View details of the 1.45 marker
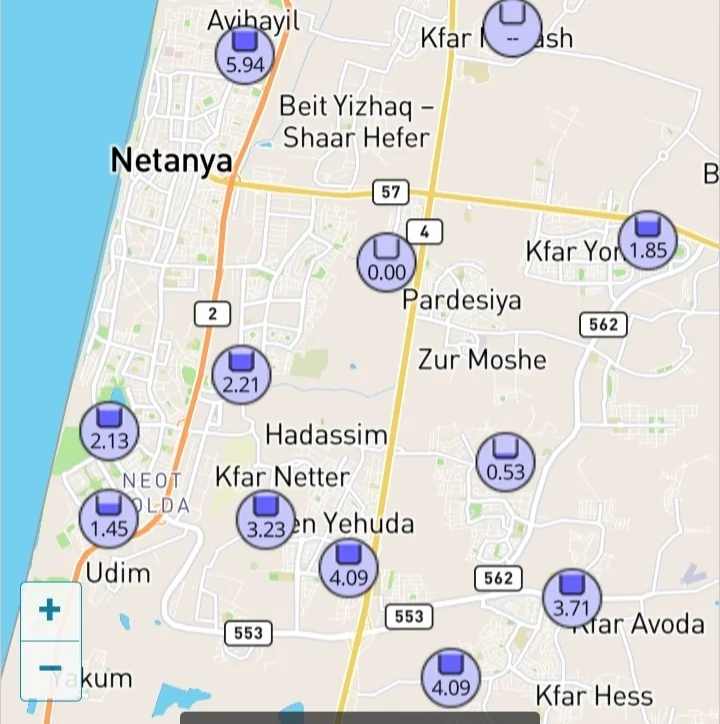 coord(109,519)
